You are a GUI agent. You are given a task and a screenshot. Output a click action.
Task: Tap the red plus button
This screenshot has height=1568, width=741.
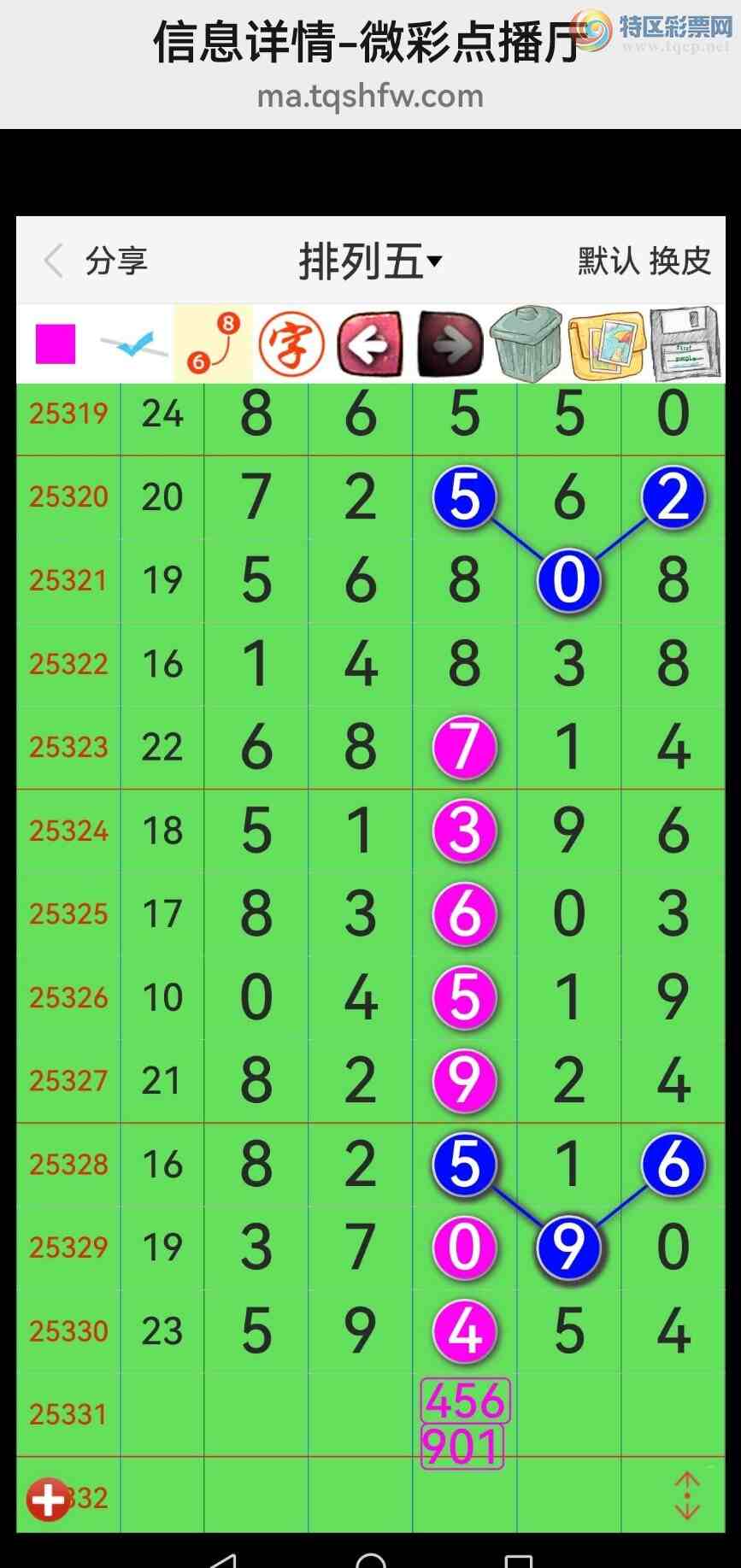click(x=48, y=1499)
